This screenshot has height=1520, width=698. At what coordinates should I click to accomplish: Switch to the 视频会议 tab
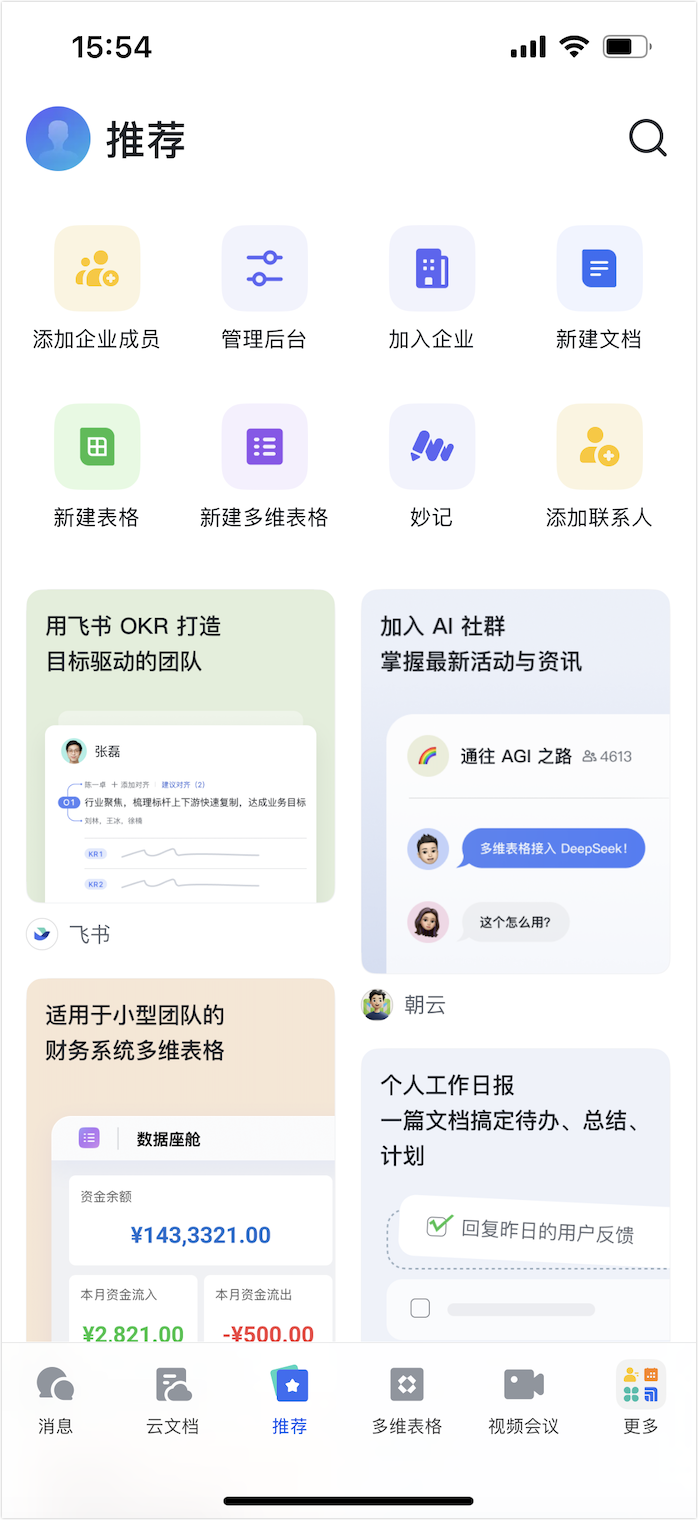point(523,1398)
